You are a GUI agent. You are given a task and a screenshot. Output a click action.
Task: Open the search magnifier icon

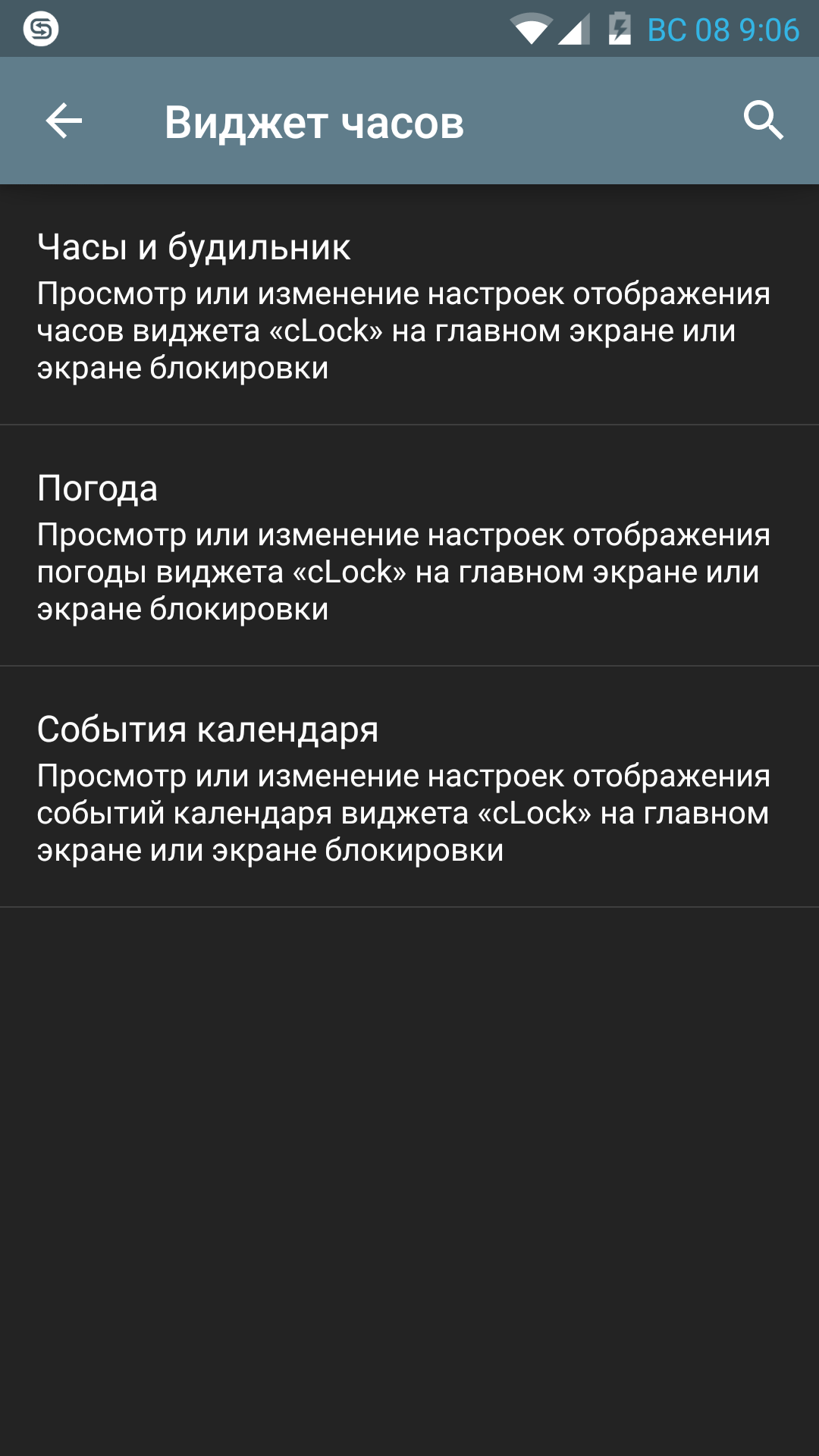pyautogui.click(x=763, y=121)
